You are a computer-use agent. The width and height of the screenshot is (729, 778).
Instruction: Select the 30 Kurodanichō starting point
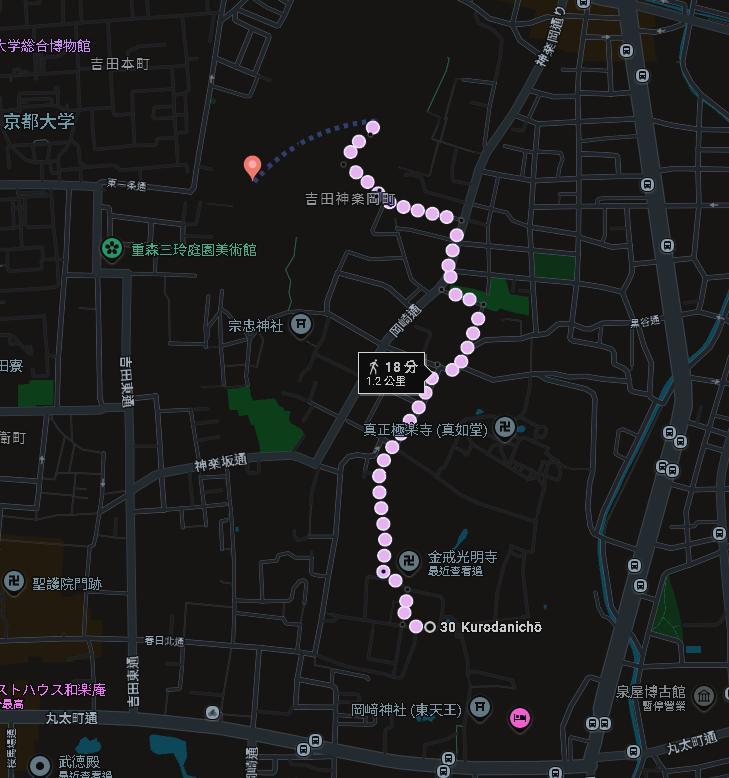[430, 627]
